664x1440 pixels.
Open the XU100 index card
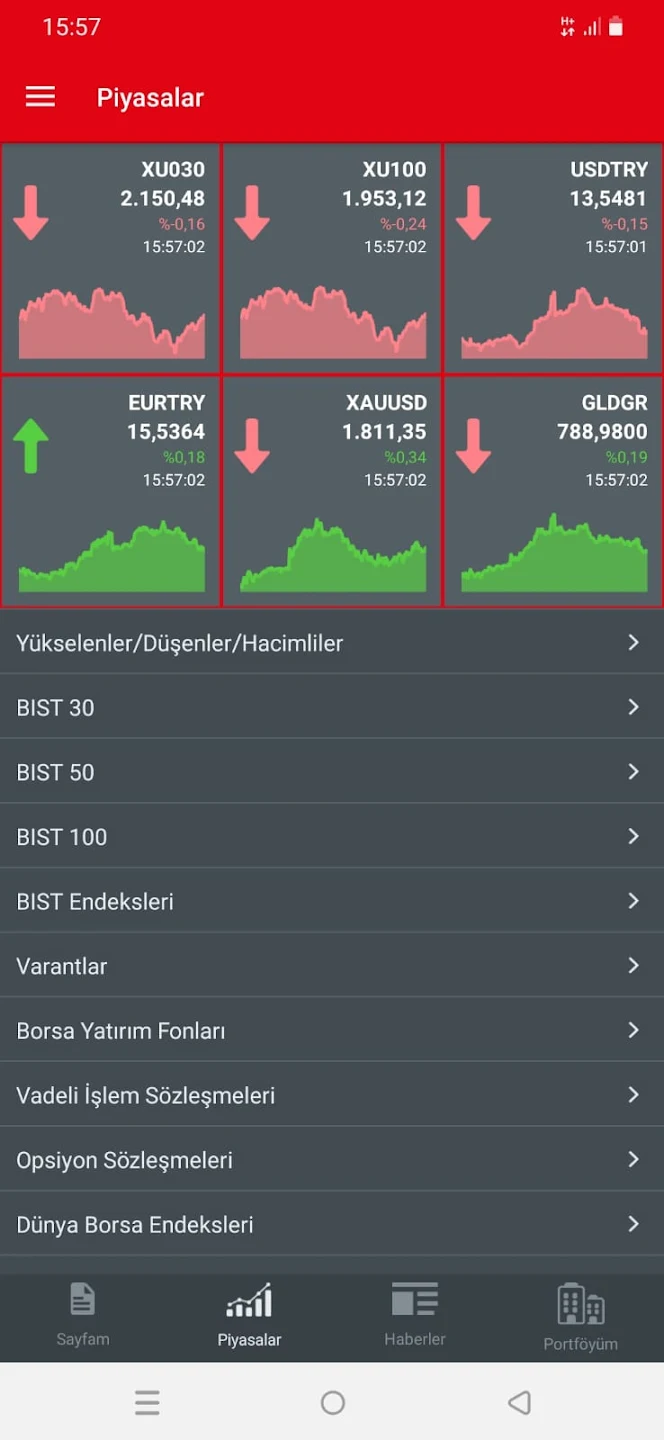point(332,258)
